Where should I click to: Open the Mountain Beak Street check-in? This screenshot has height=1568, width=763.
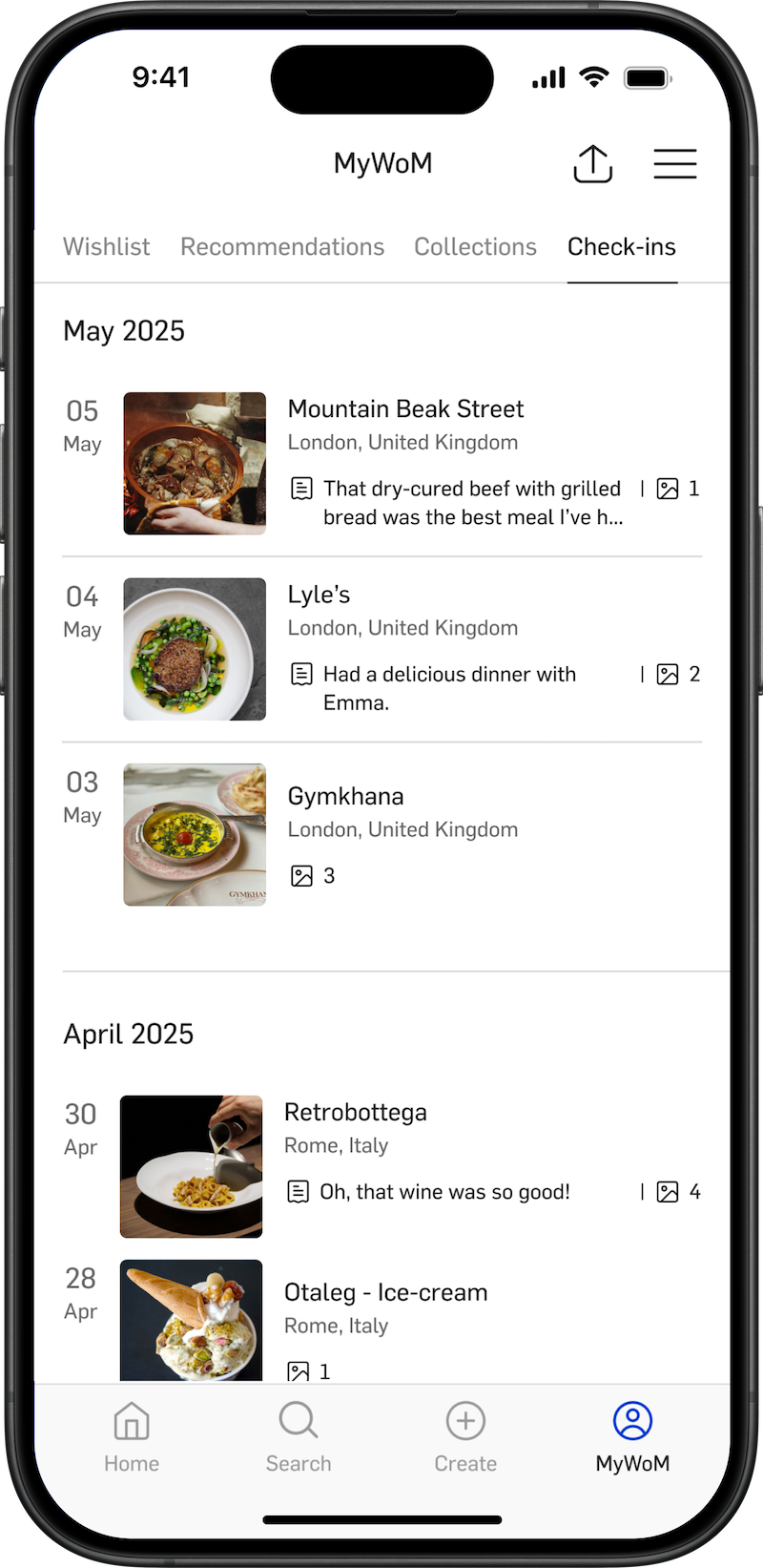(x=382, y=464)
